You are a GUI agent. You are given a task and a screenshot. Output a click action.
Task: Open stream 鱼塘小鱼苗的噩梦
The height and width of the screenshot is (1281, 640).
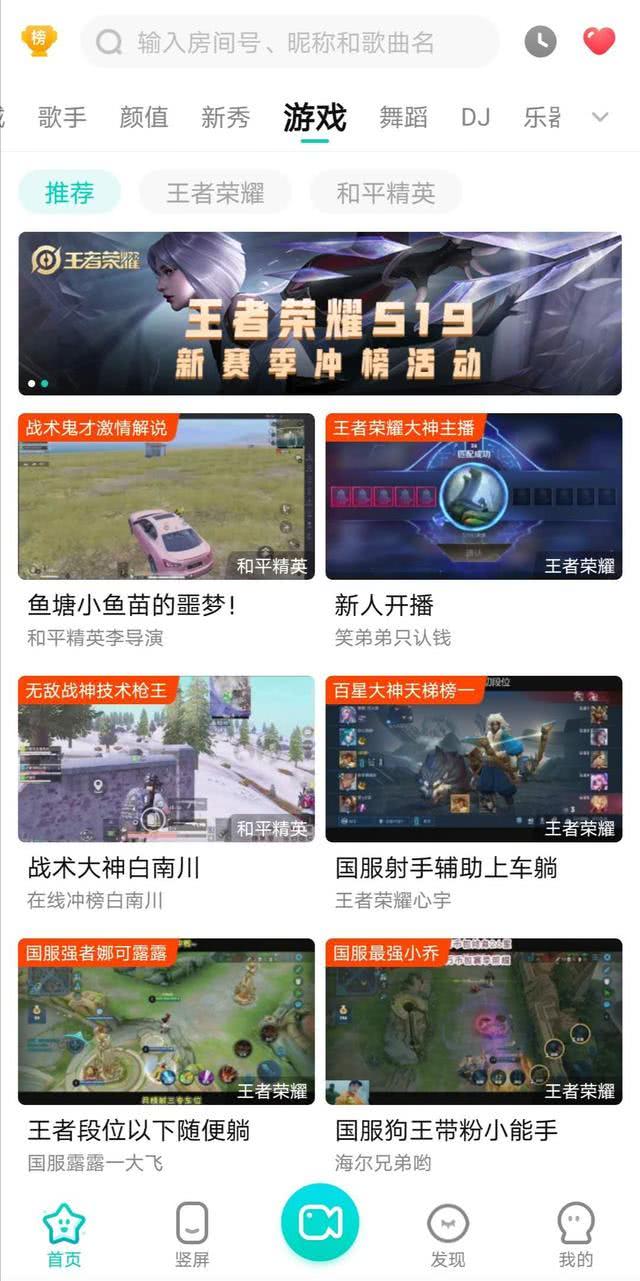(166, 497)
